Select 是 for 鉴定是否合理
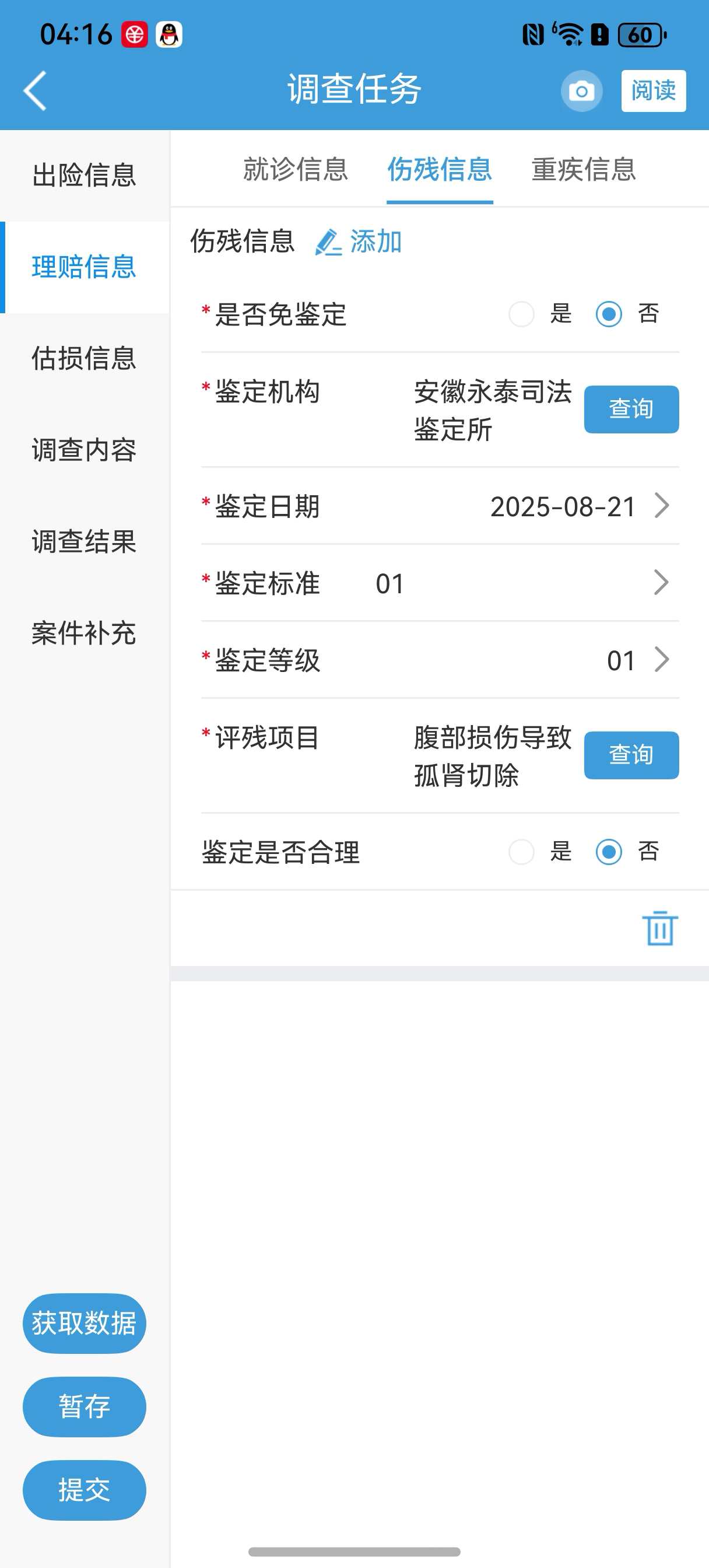The height and width of the screenshot is (1568, 709). pyautogui.click(x=522, y=852)
